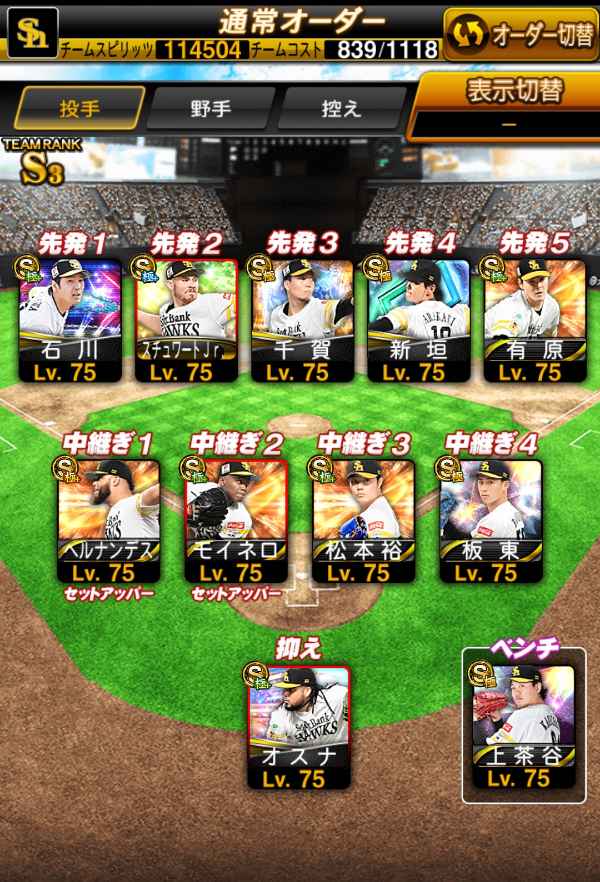Select reliever 板東 card
600x882 pixels.
[491, 520]
